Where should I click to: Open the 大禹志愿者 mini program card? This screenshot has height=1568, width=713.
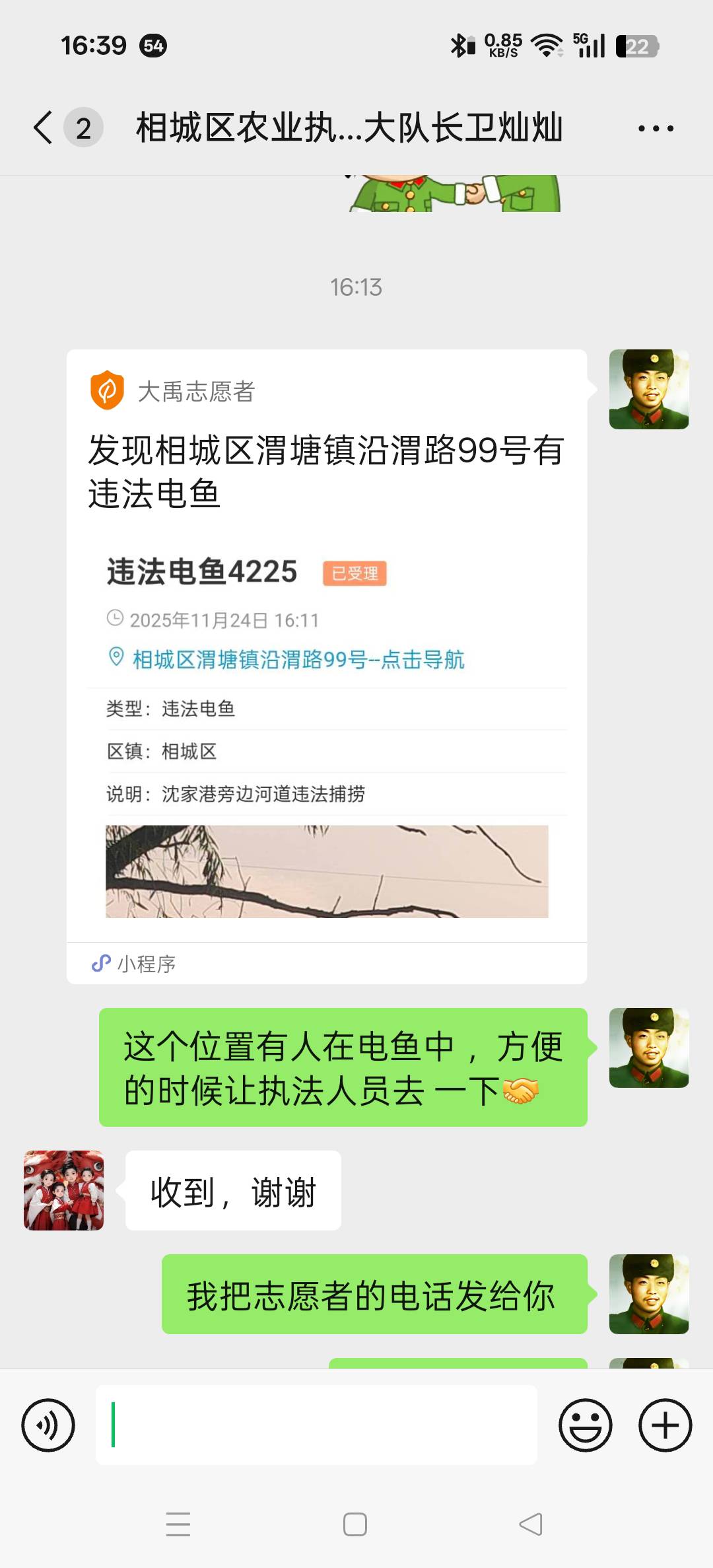(326, 666)
